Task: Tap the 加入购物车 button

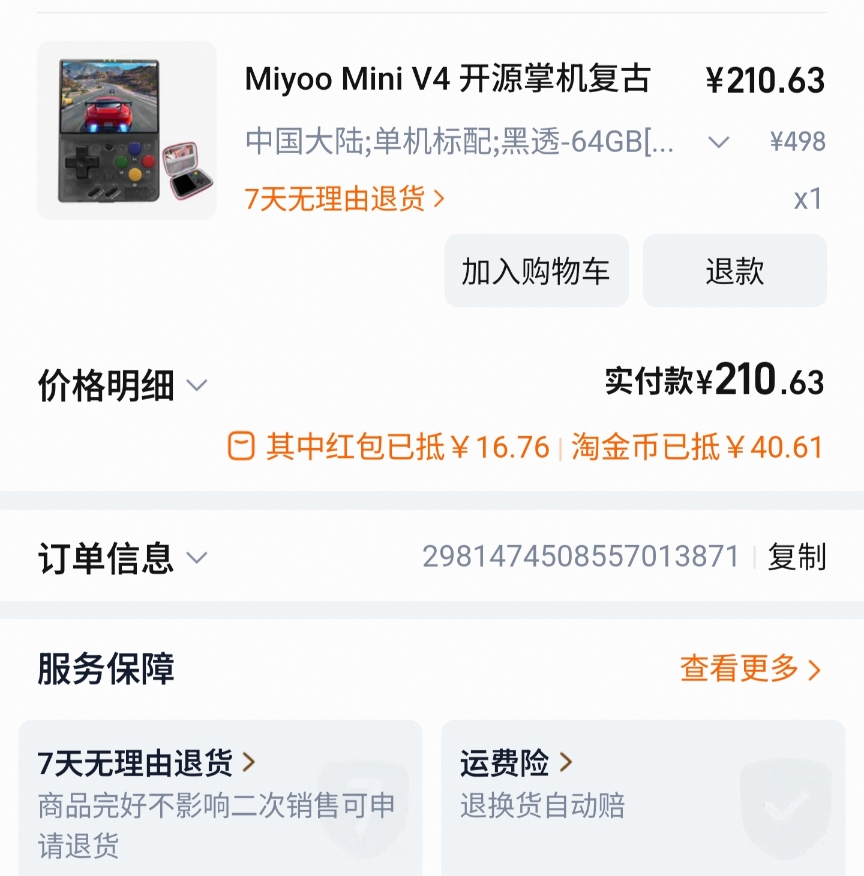Action: pyautogui.click(x=536, y=271)
